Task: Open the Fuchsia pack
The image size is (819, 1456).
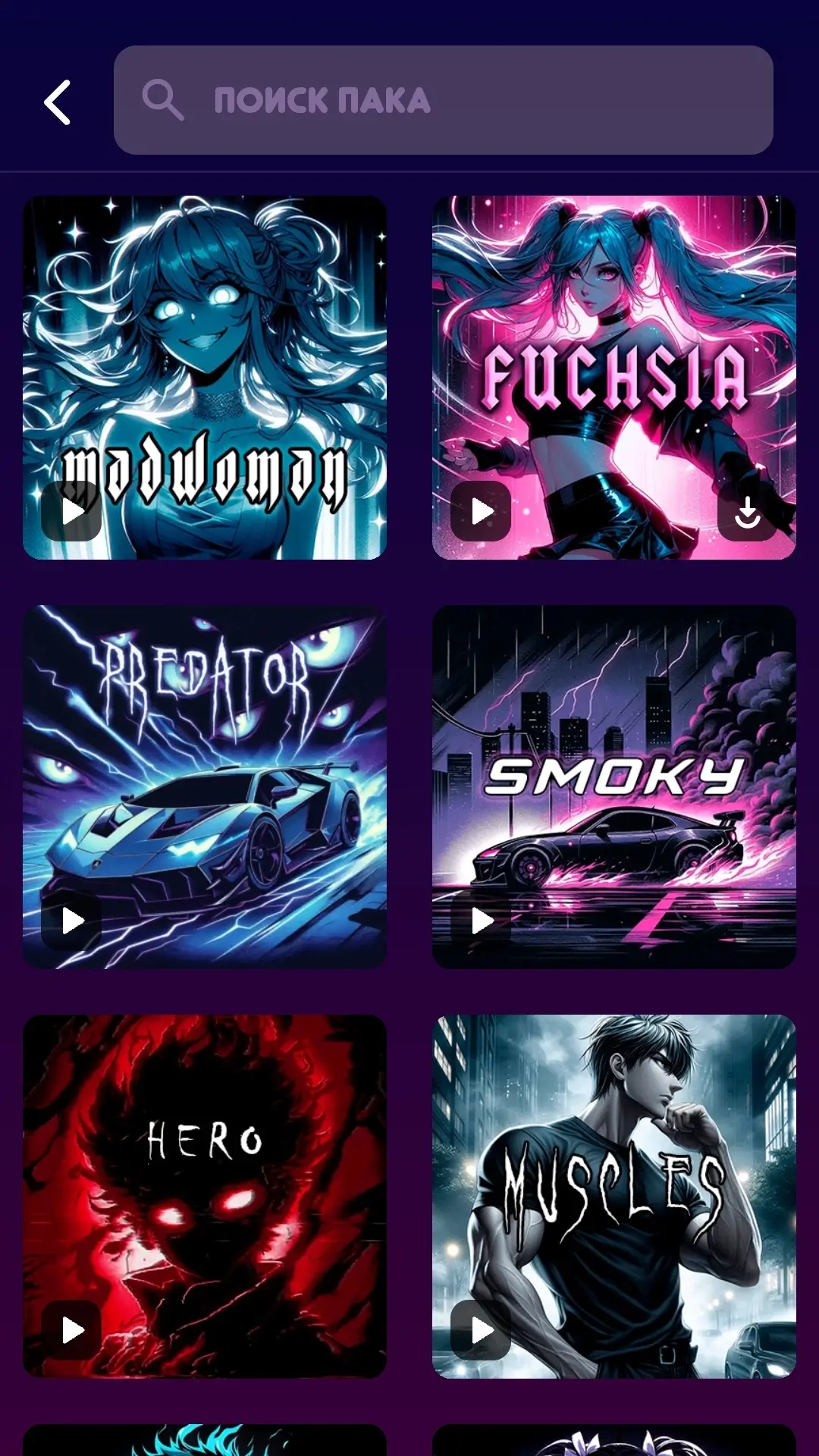Action: click(x=614, y=378)
